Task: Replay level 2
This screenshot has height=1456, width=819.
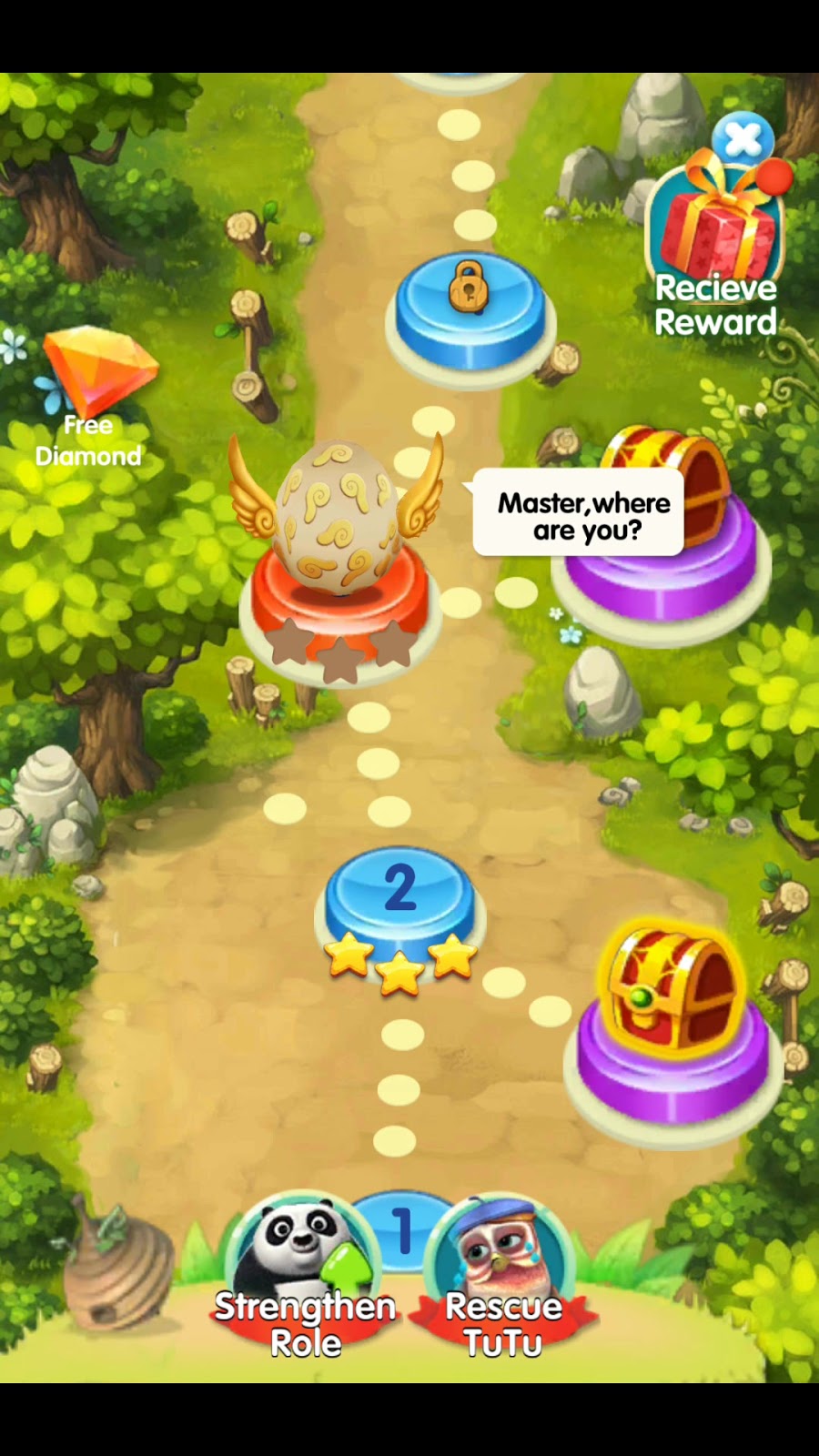Action: (x=400, y=896)
